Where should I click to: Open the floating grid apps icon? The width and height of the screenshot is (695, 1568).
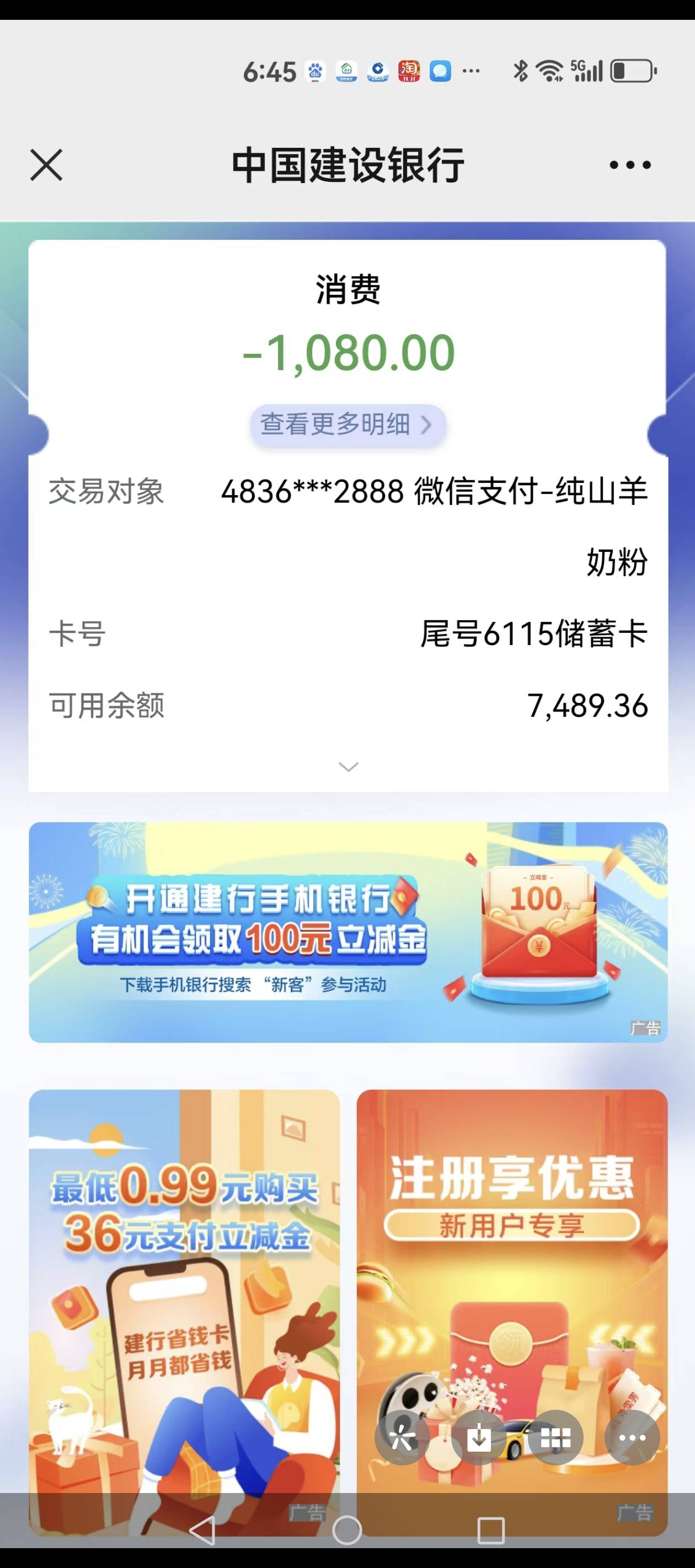pos(555,1438)
